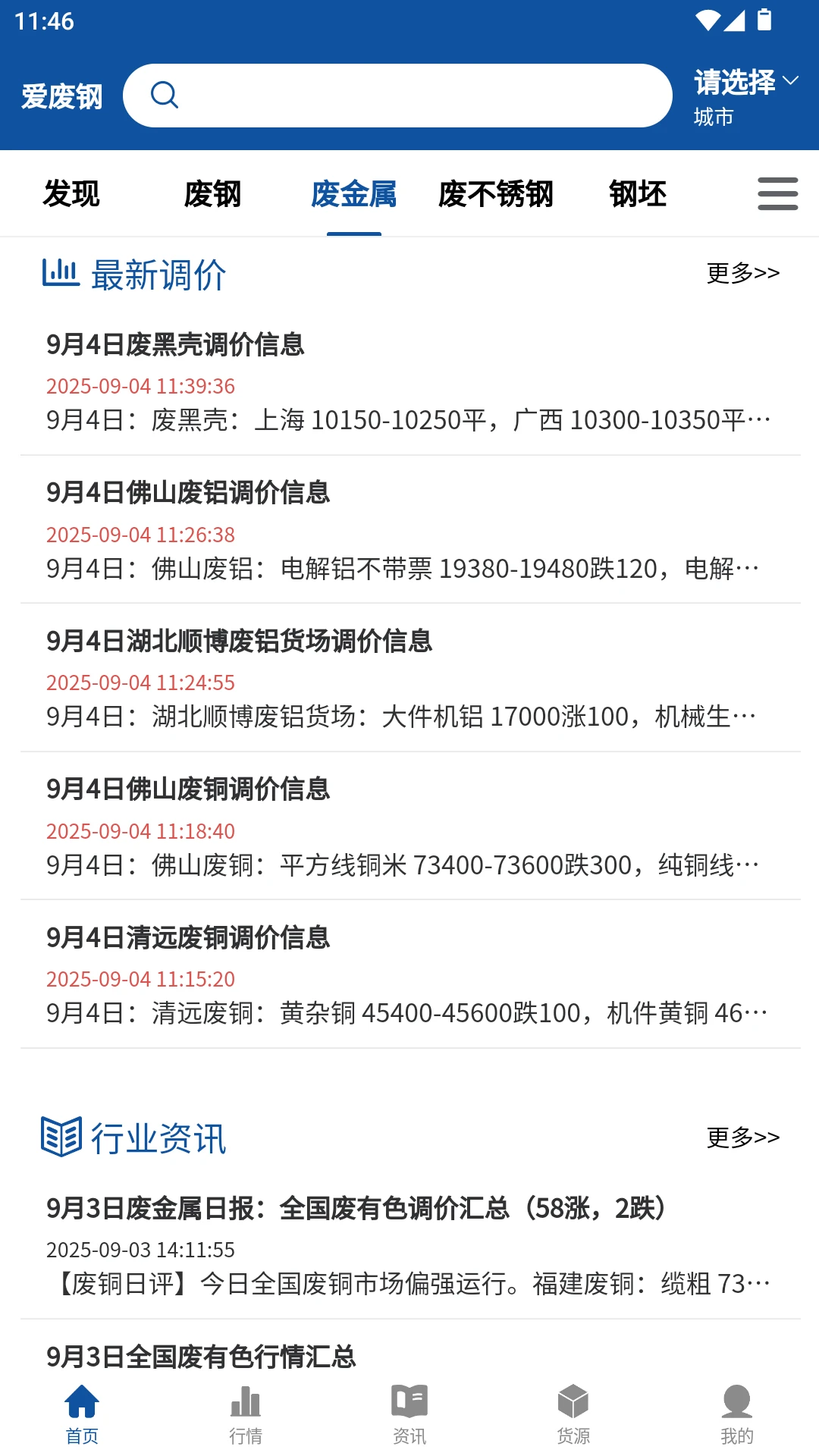Open the 货源 bottom tab
Screen dimensions: 819x1456
click(573, 1415)
